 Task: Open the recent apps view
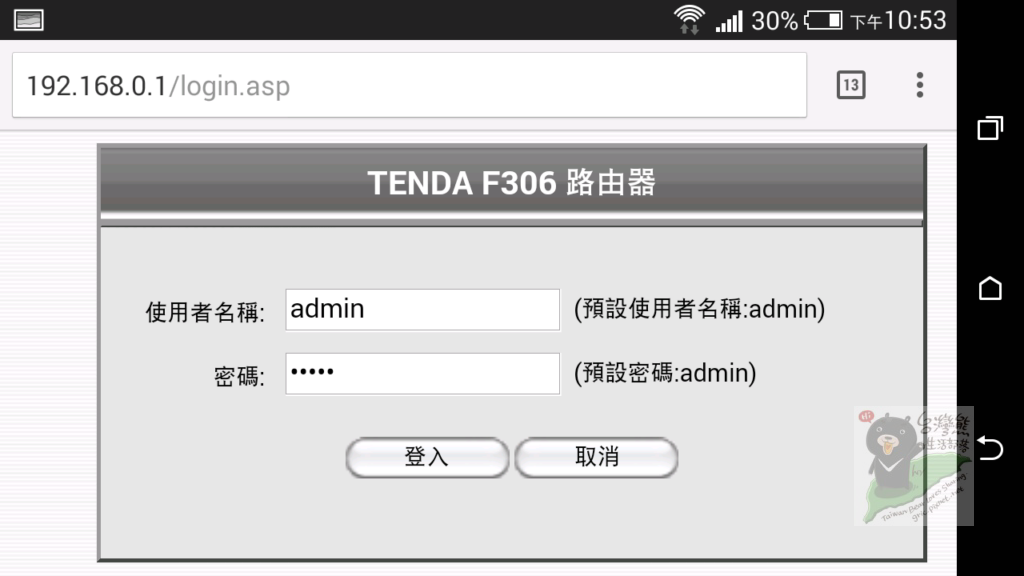point(990,129)
